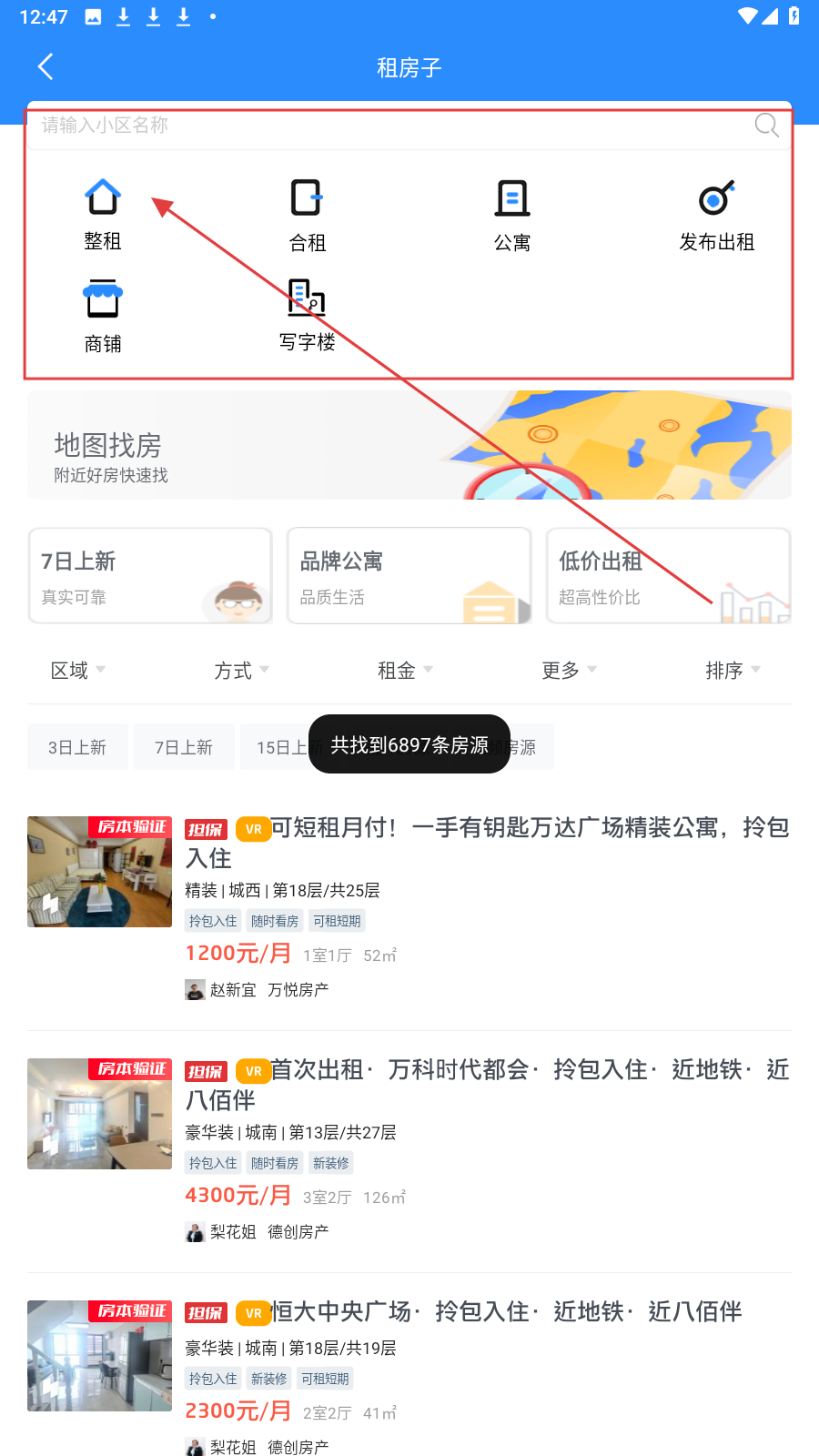
Task: Open the 写字楼 office buildings category
Action: click(308, 316)
